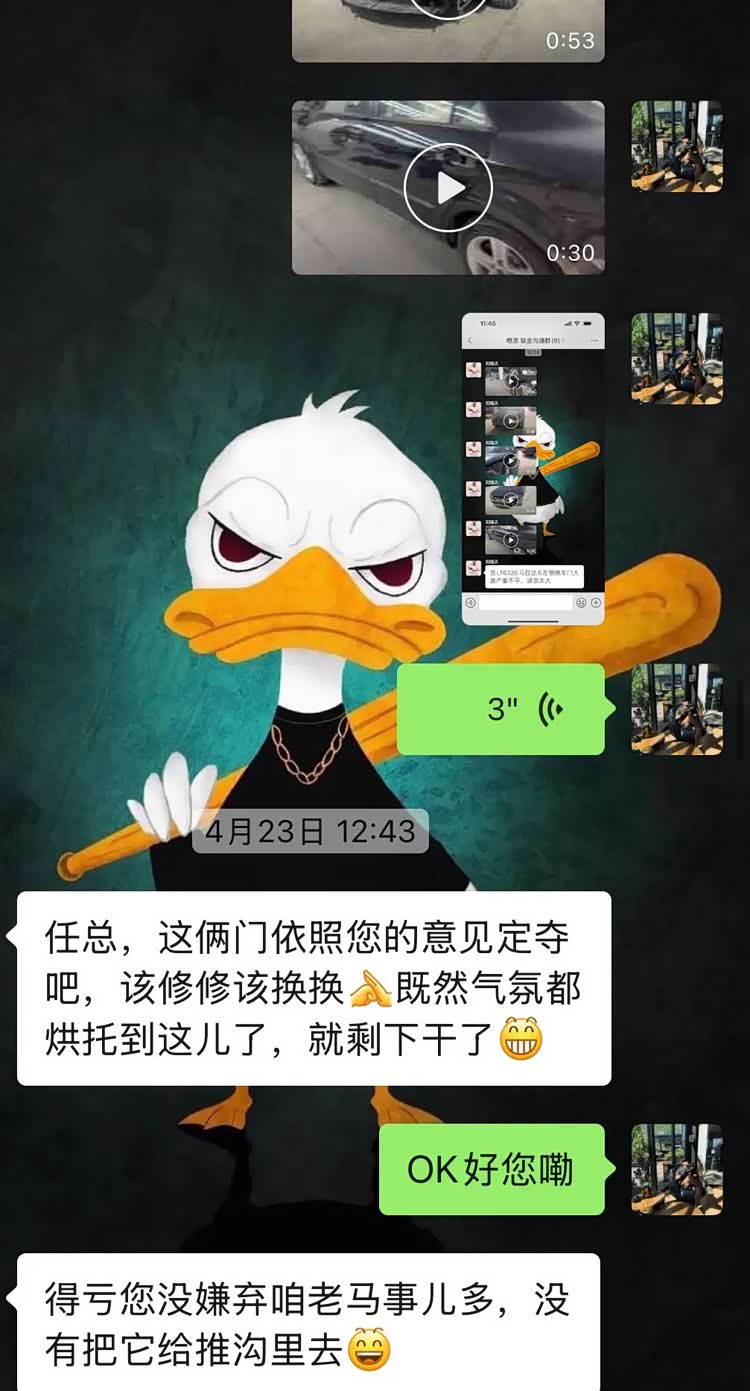Open the avatar beside the screenshot image
750x1391 pixels.
point(677,359)
